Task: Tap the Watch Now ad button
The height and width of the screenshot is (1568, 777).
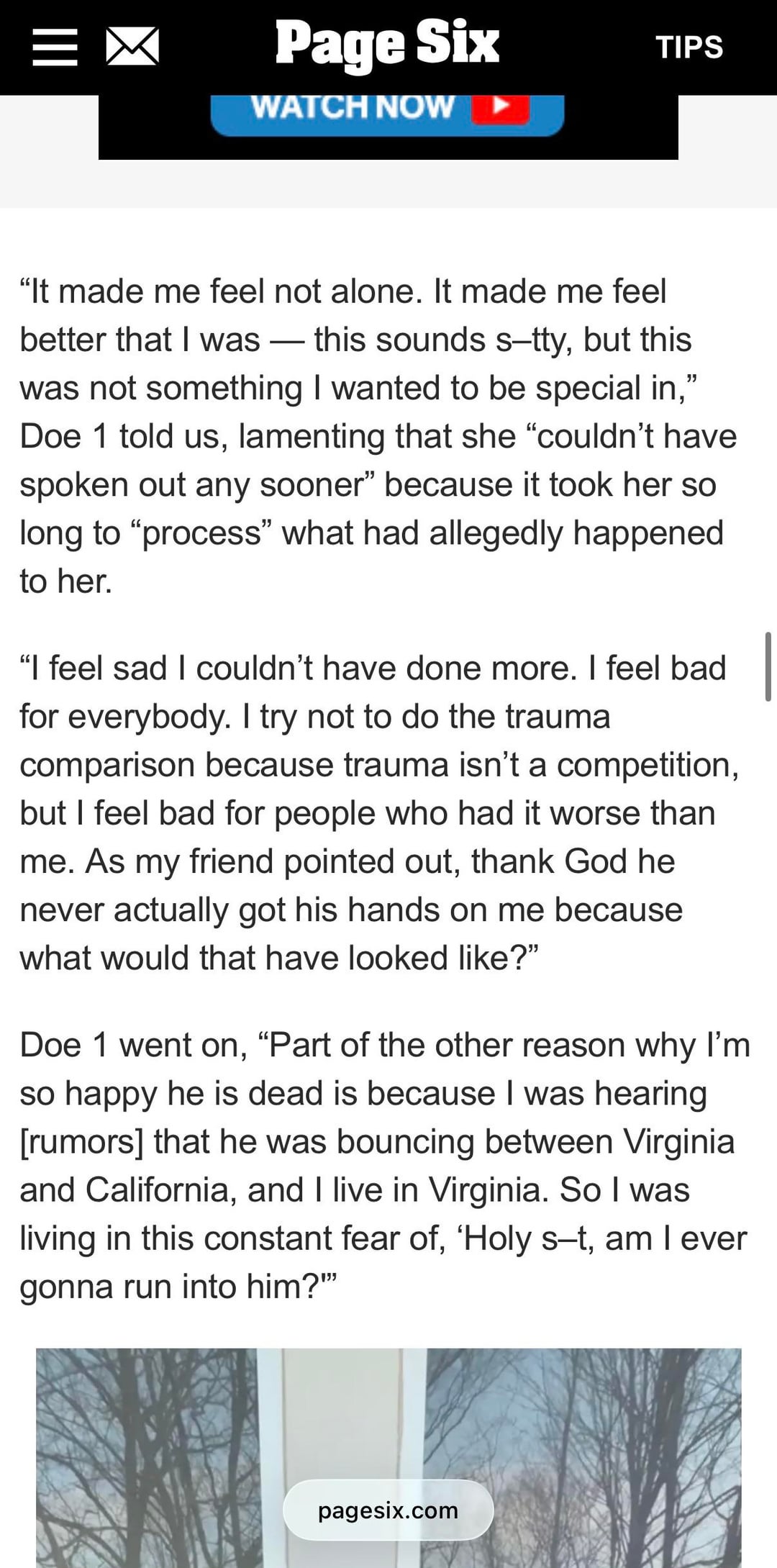Action: 387,111
